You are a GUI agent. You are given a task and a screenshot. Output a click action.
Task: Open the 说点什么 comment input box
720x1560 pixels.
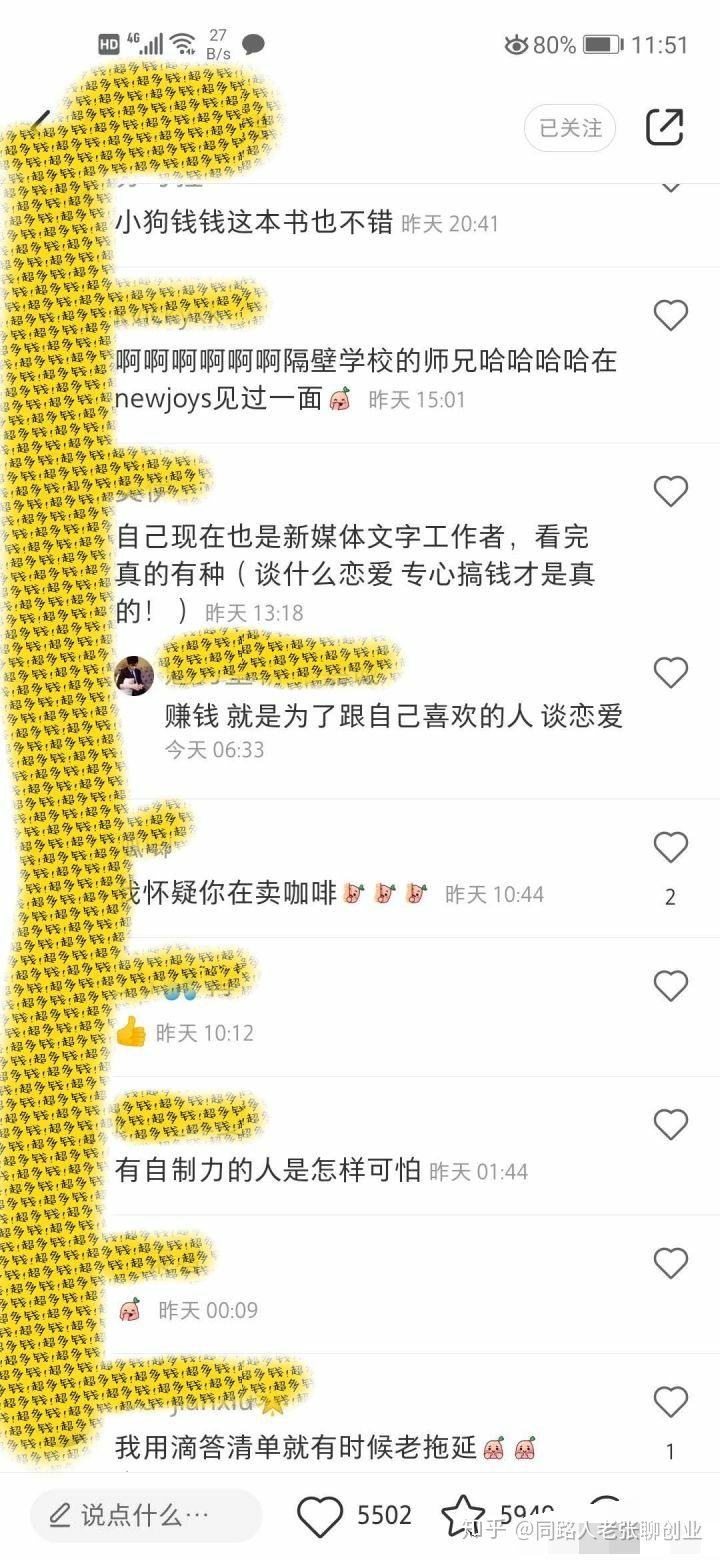[x=146, y=1515]
